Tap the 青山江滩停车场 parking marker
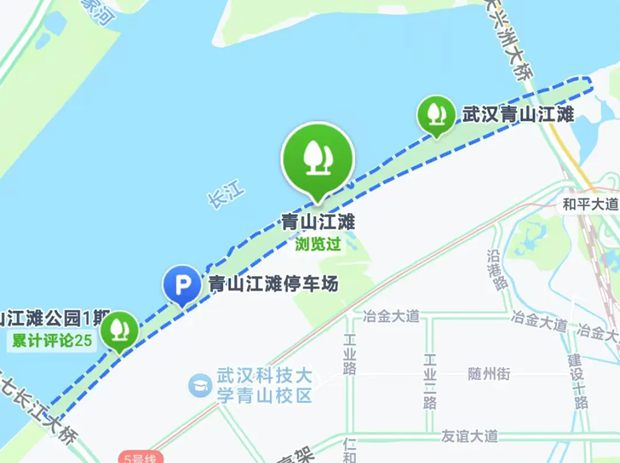 click(181, 288)
